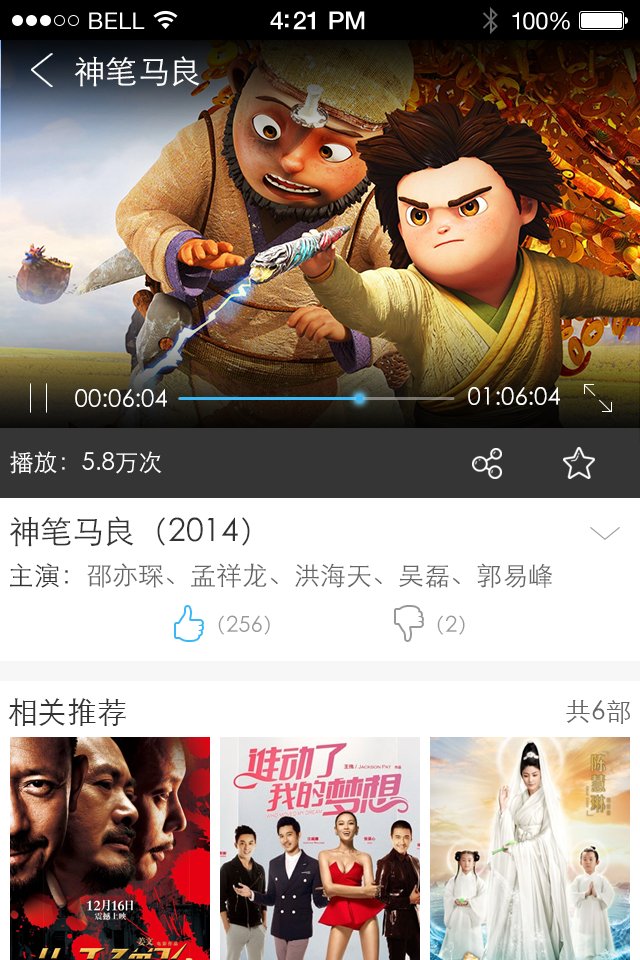Expand the 神笔马良 details chevron

605,533
